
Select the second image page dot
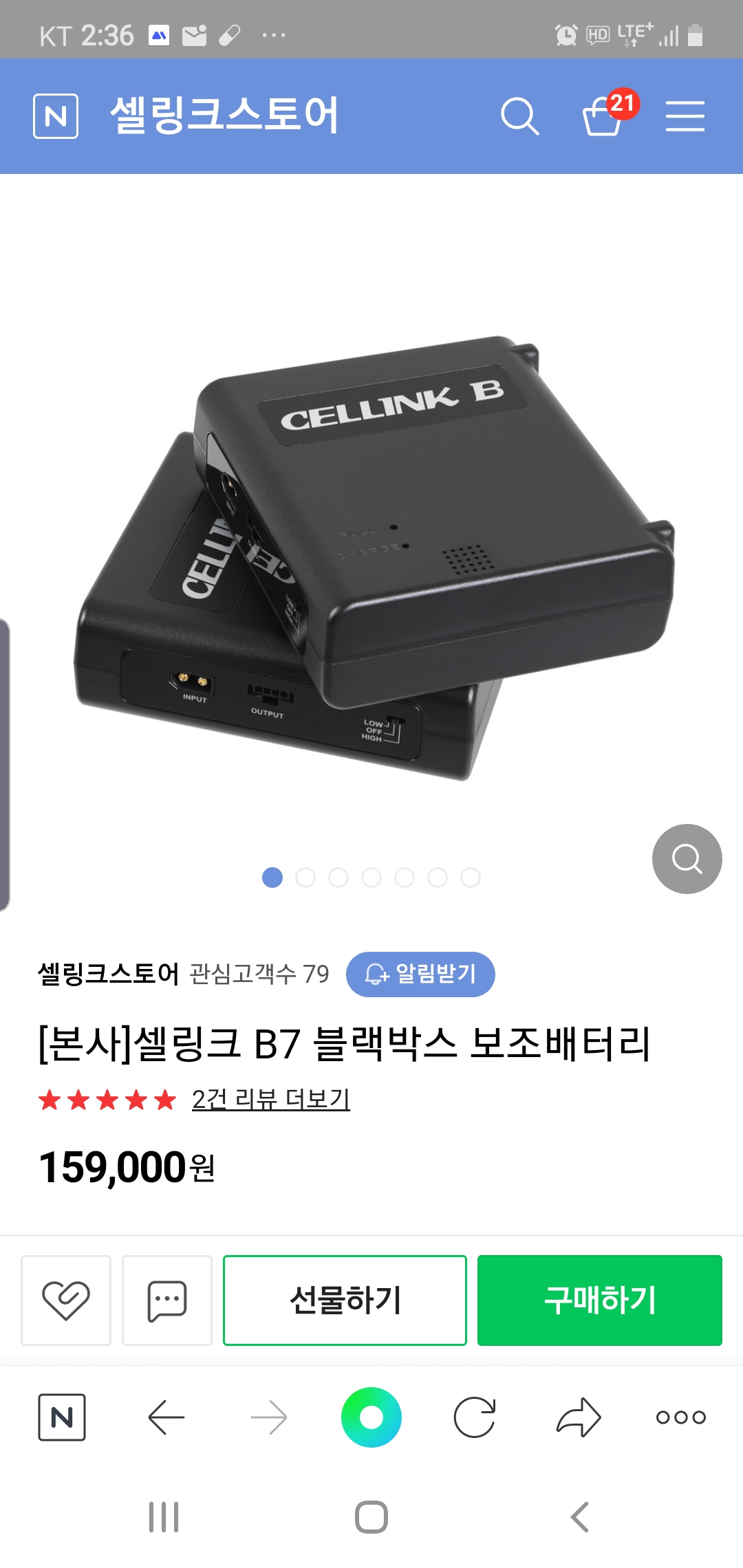305,878
